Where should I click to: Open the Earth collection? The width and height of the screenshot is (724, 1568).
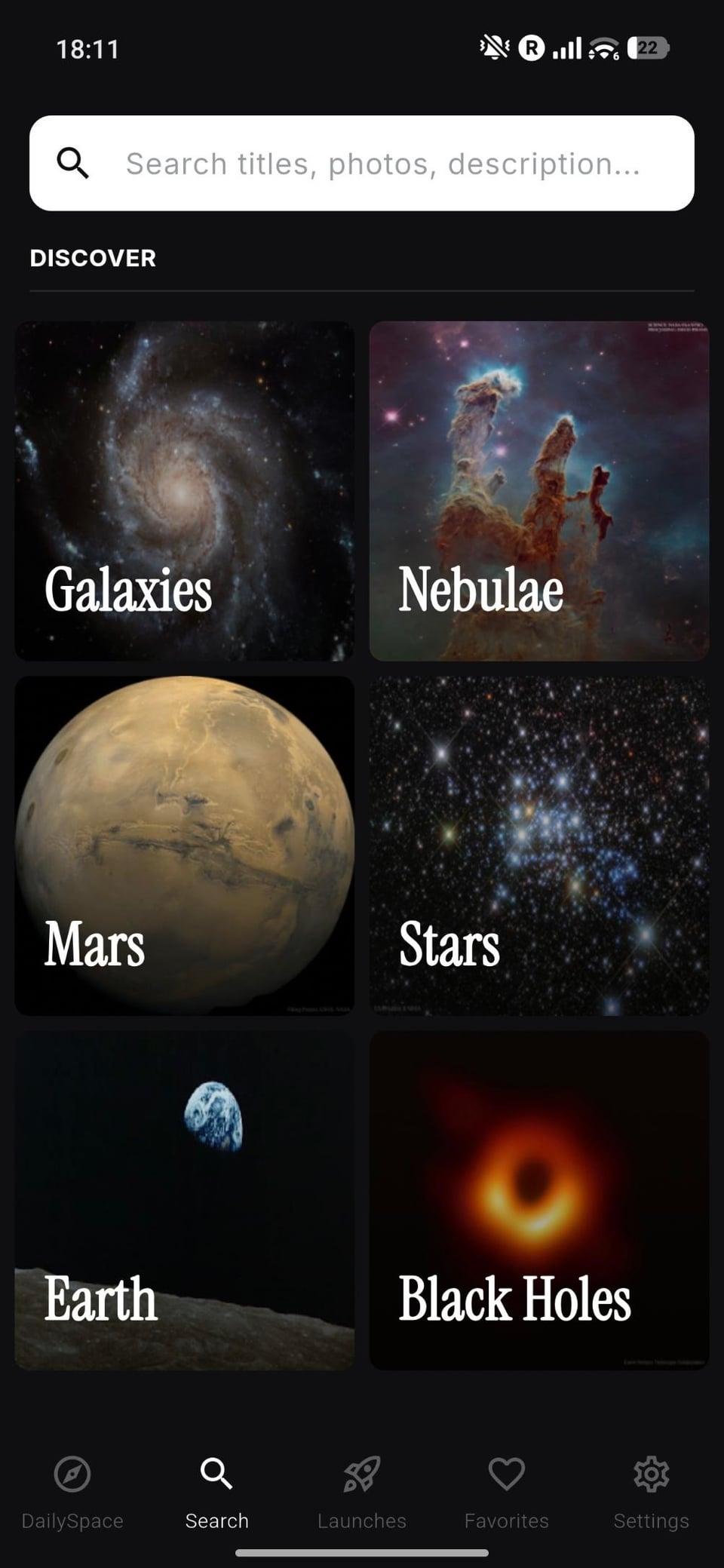pyautogui.click(x=185, y=1200)
